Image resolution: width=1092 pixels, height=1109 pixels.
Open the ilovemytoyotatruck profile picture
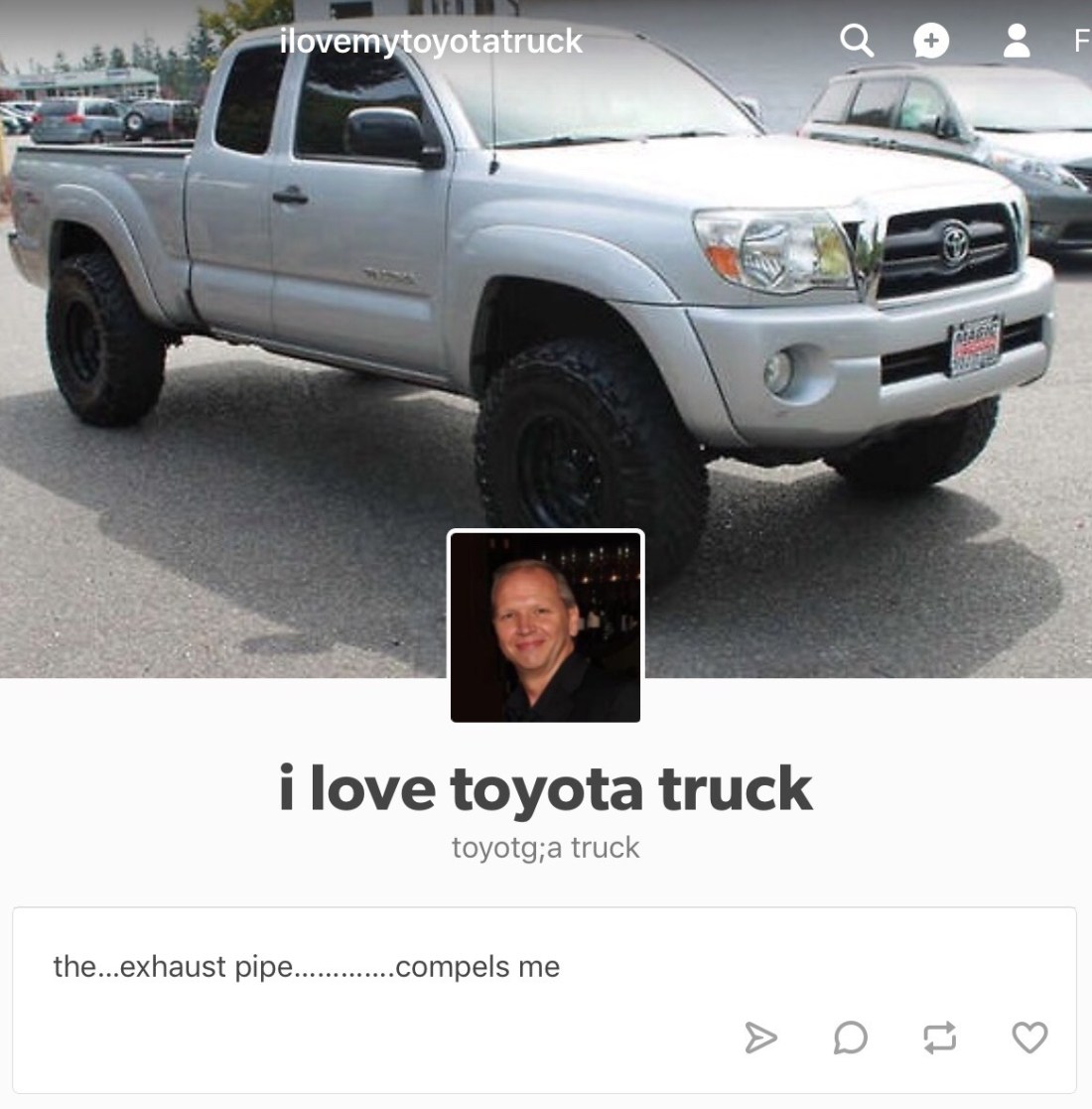click(545, 627)
